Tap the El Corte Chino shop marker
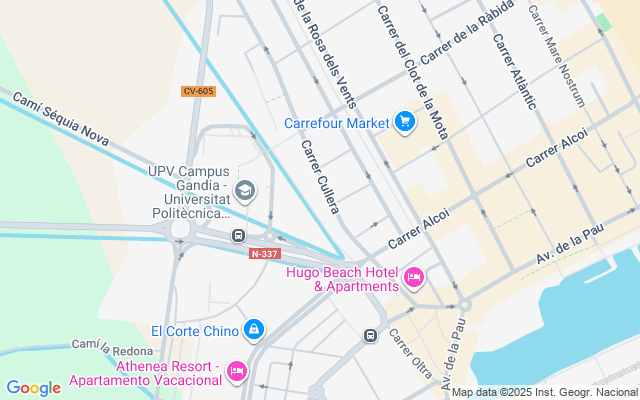 coord(254,329)
